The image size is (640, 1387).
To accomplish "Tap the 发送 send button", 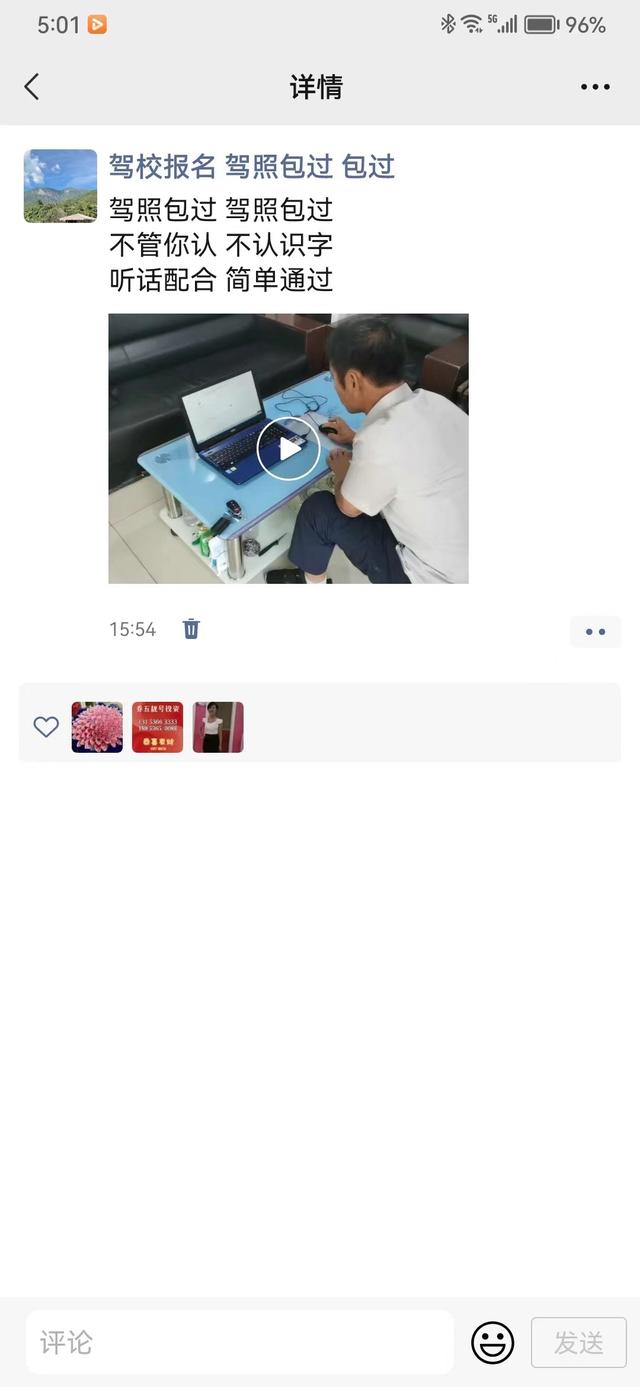I will click(x=579, y=1342).
